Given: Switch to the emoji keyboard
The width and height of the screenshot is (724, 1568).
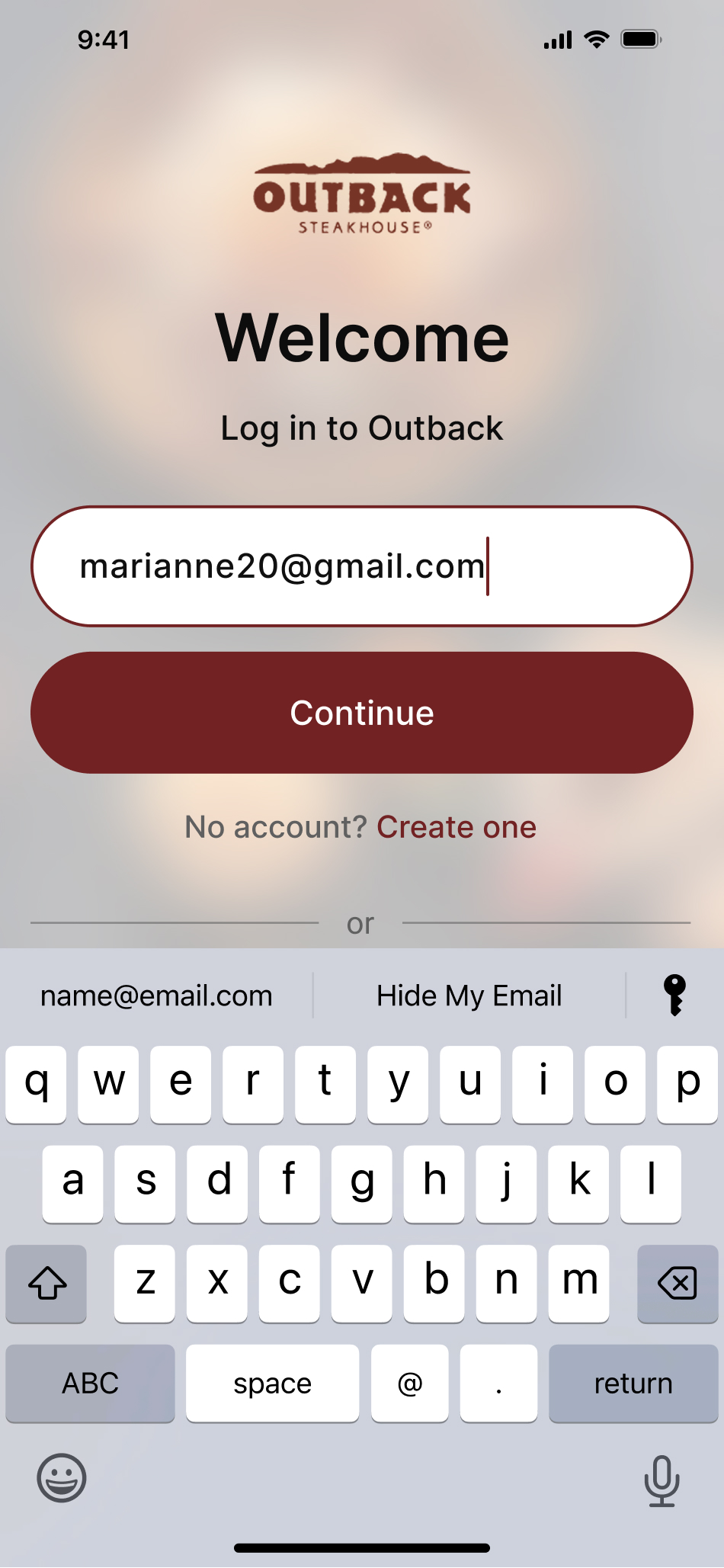Looking at the screenshot, I should click(62, 1478).
